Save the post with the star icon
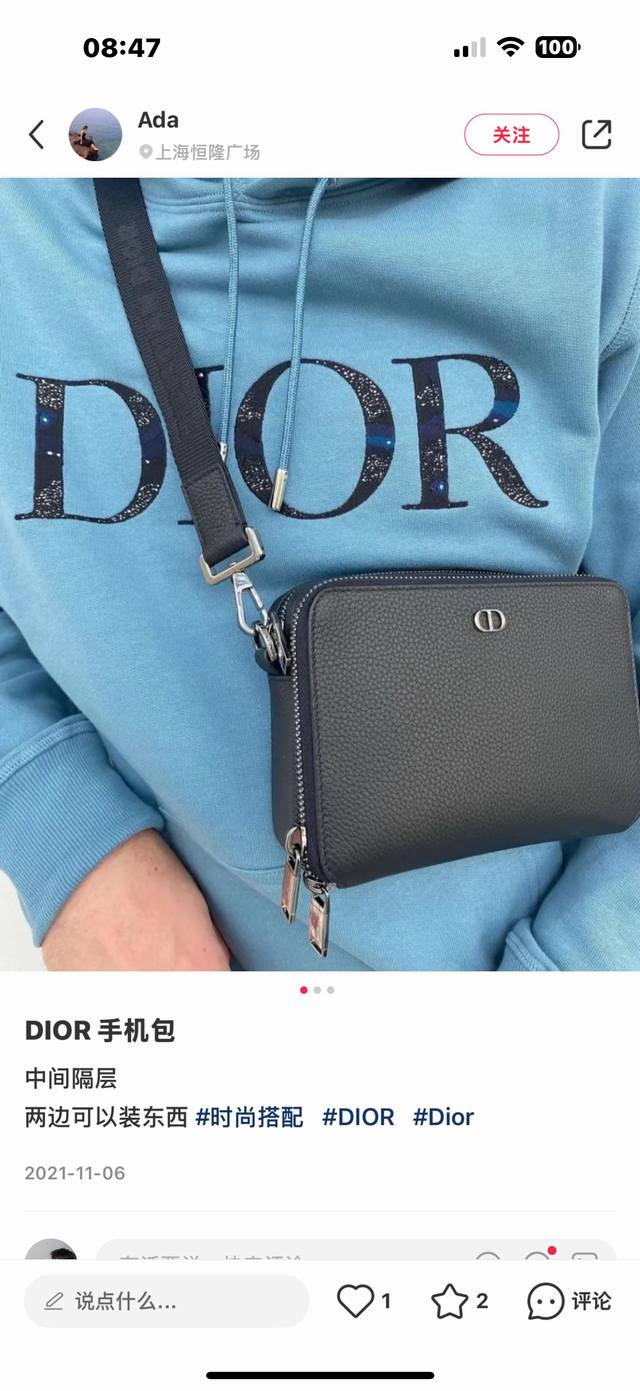 [x=450, y=1301]
